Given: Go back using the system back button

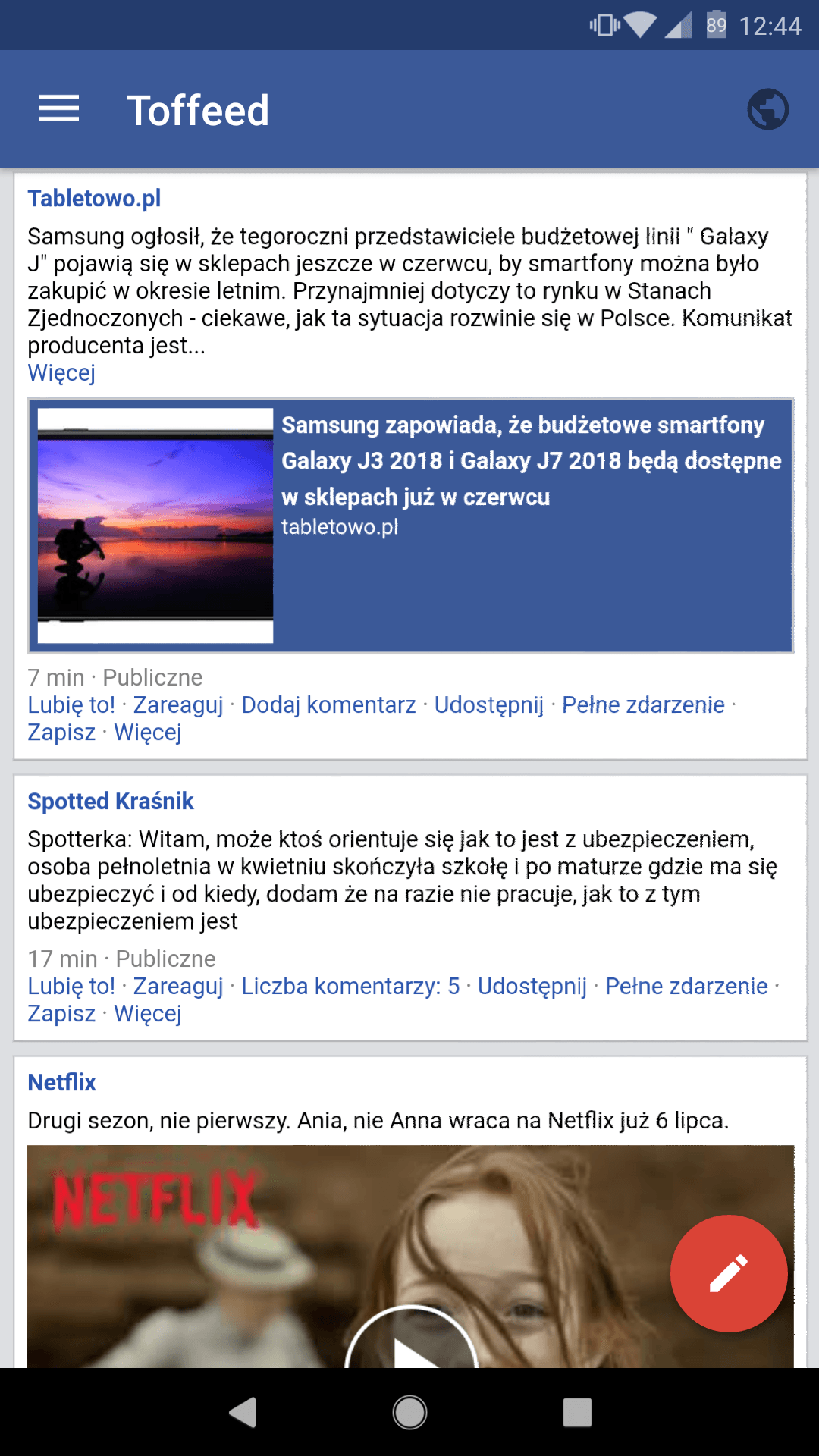Looking at the screenshot, I should coord(243,1412).
